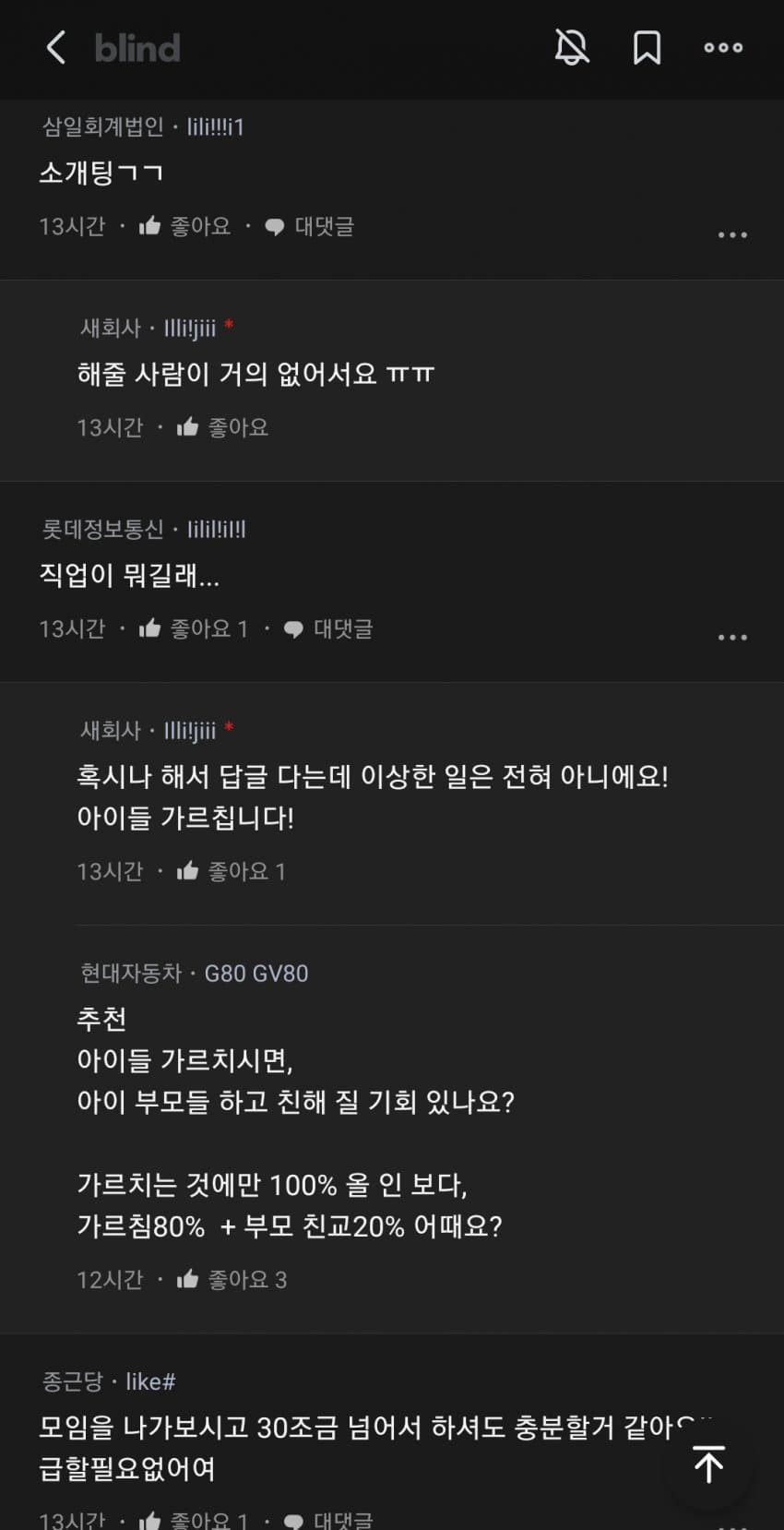Toggle the muted notification bell
Viewport: 784px width, 1530px height.
572,47
